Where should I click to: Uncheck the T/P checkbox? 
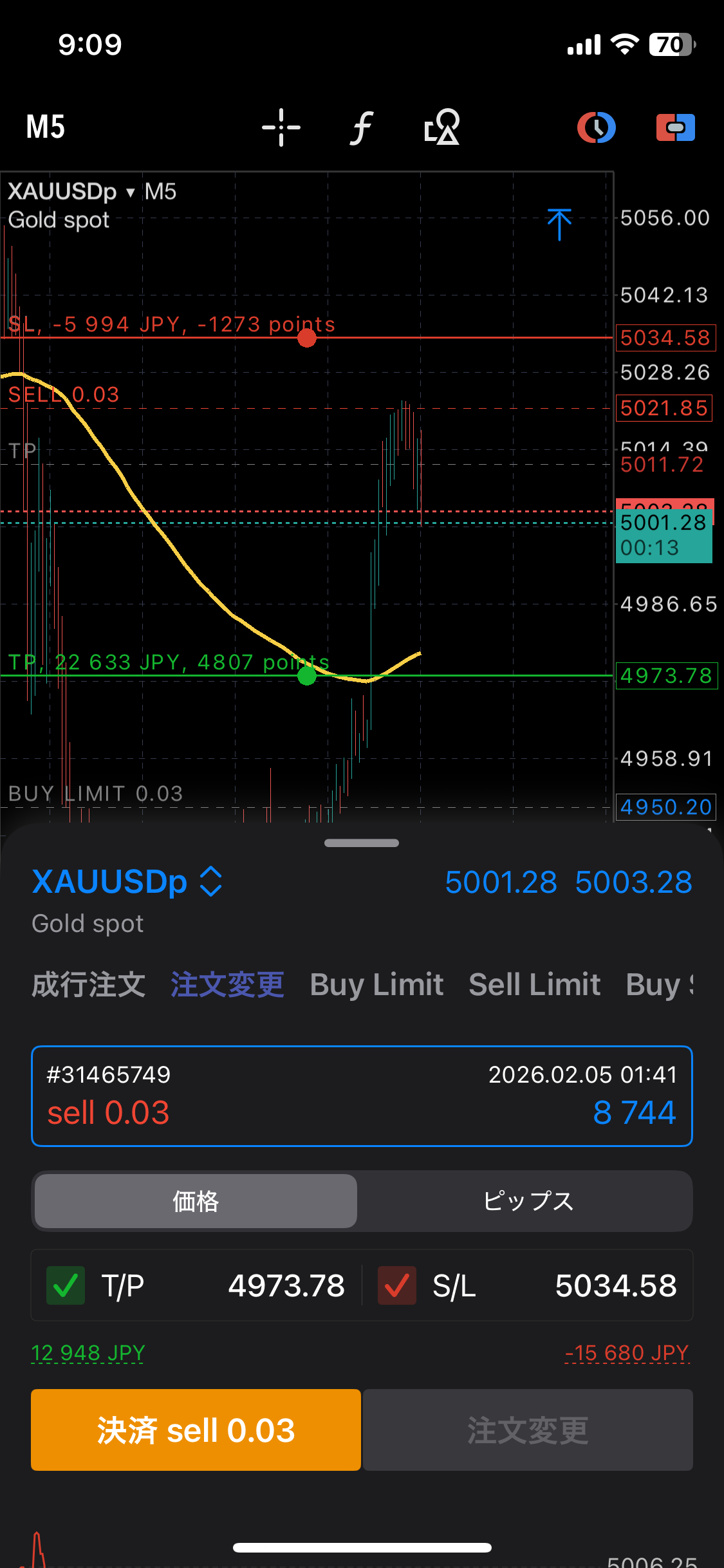pos(66,1285)
